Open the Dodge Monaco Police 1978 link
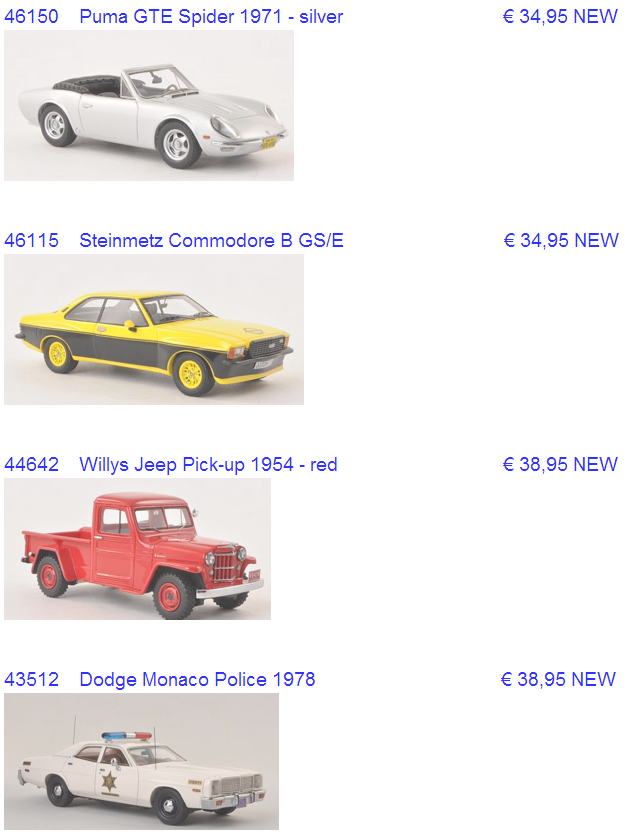 click(x=197, y=680)
